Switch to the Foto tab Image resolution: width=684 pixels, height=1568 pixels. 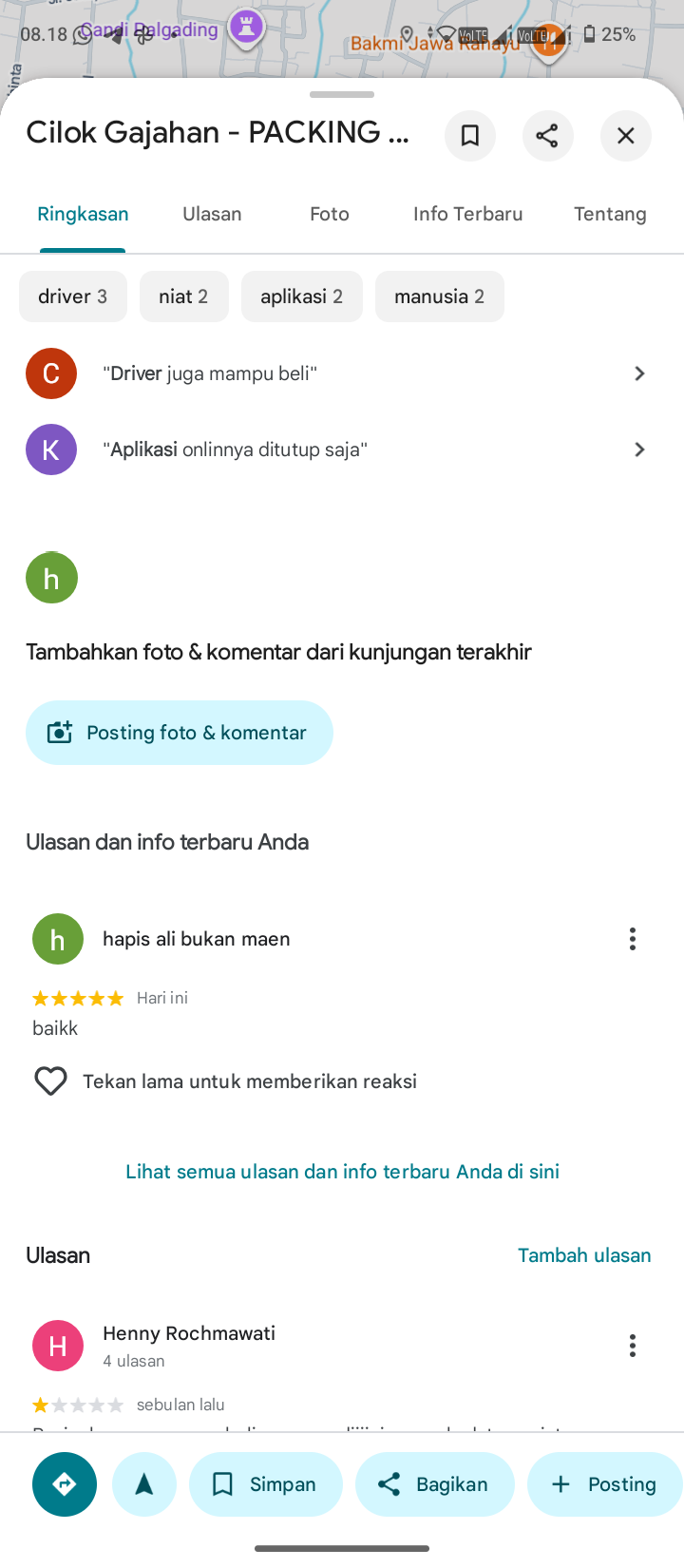(x=330, y=214)
